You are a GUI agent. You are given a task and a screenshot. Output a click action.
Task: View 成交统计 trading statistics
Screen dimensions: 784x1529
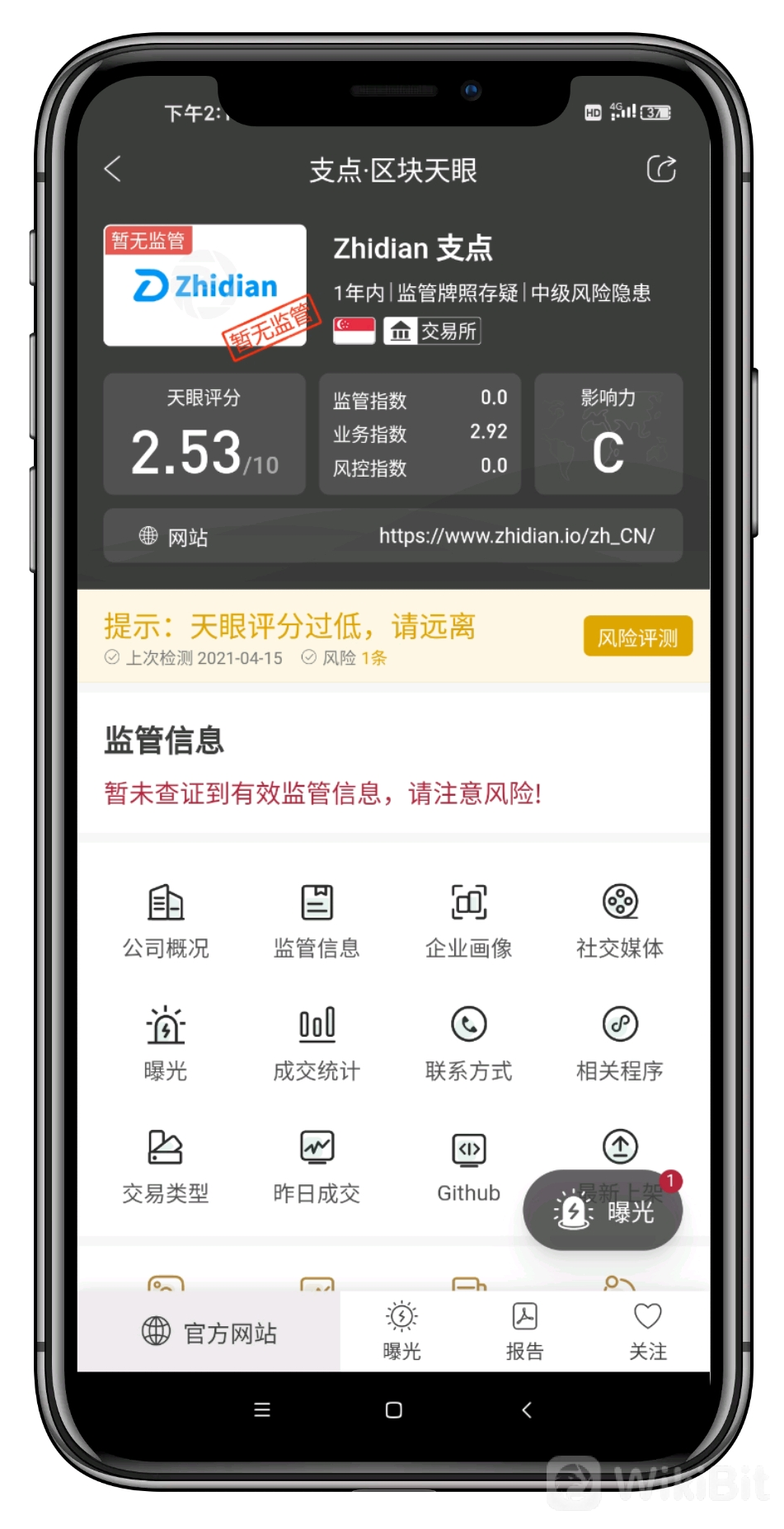click(x=317, y=1042)
